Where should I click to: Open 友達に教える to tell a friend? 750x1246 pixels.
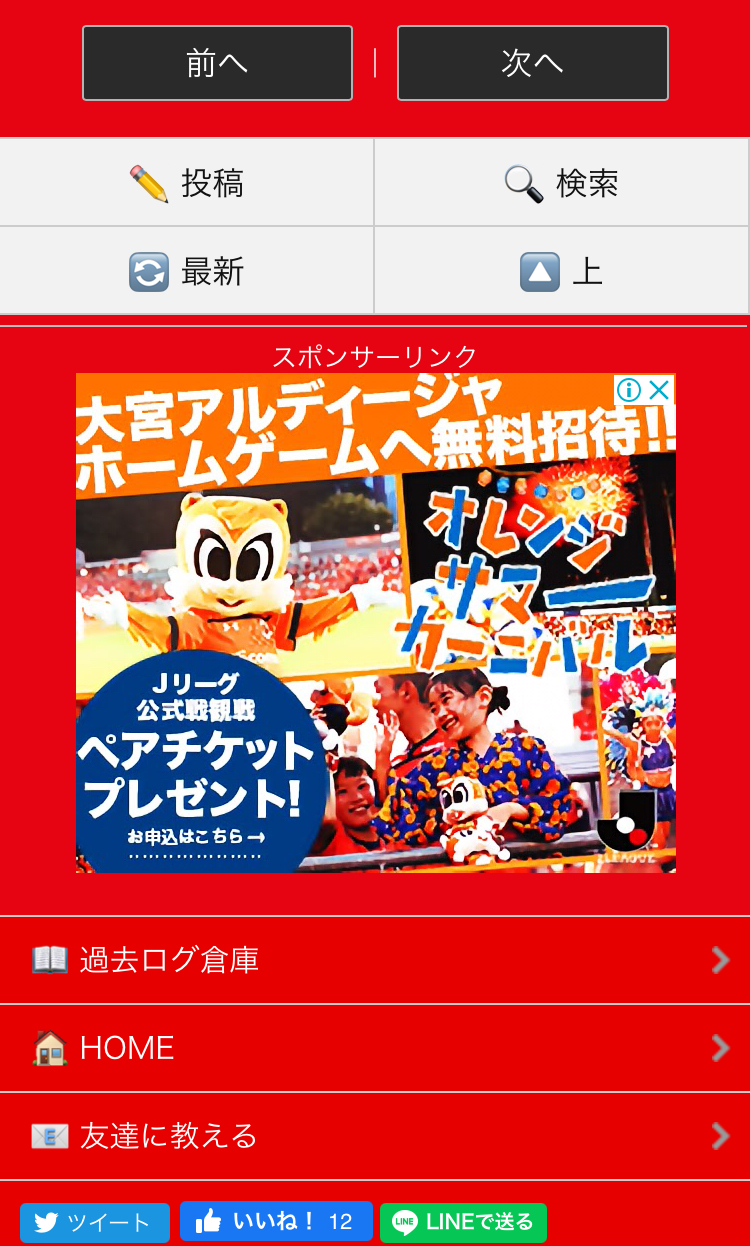(375, 1136)
